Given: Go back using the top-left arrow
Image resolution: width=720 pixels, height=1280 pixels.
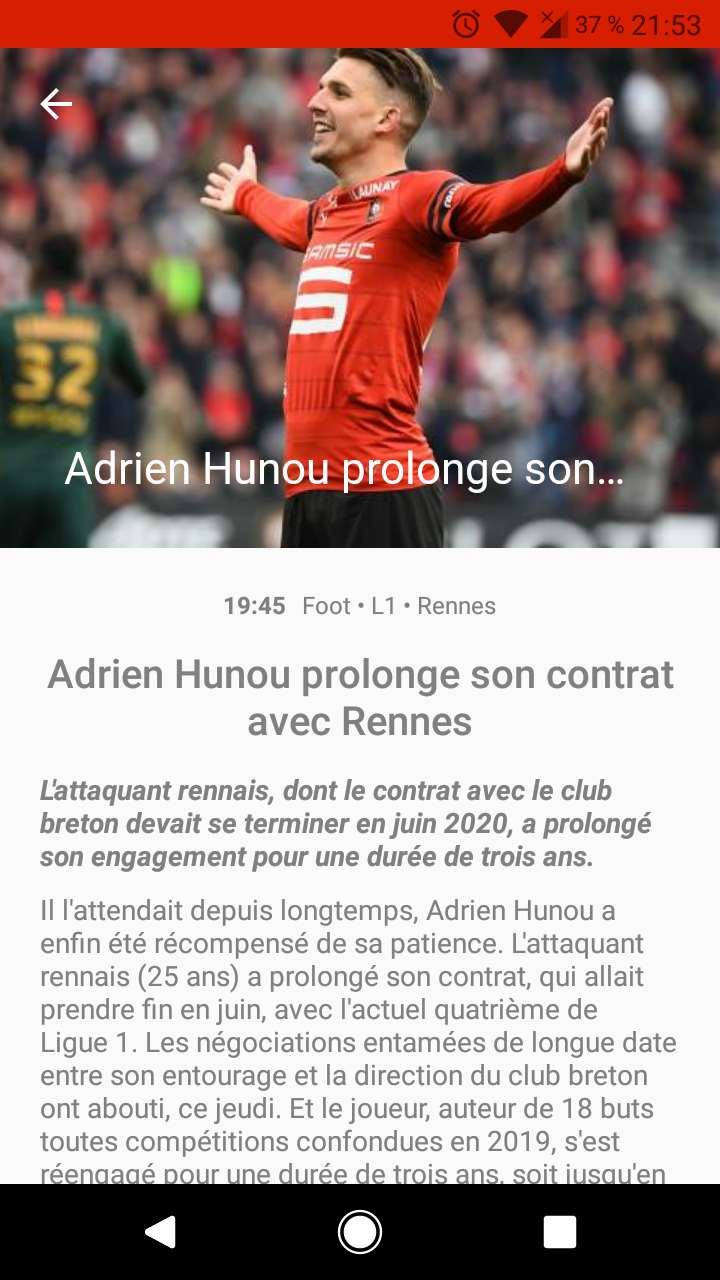Looking at the screenshot, I should tap(56, 104).
